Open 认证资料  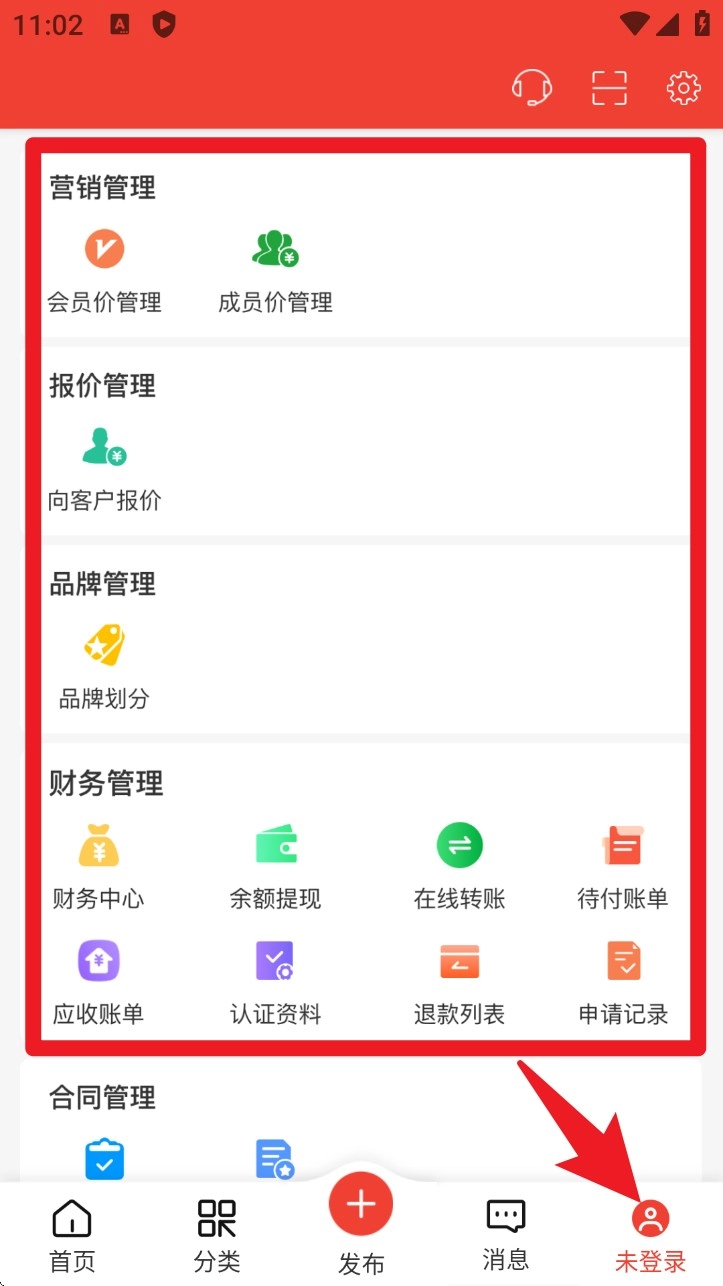pos(275,982)
